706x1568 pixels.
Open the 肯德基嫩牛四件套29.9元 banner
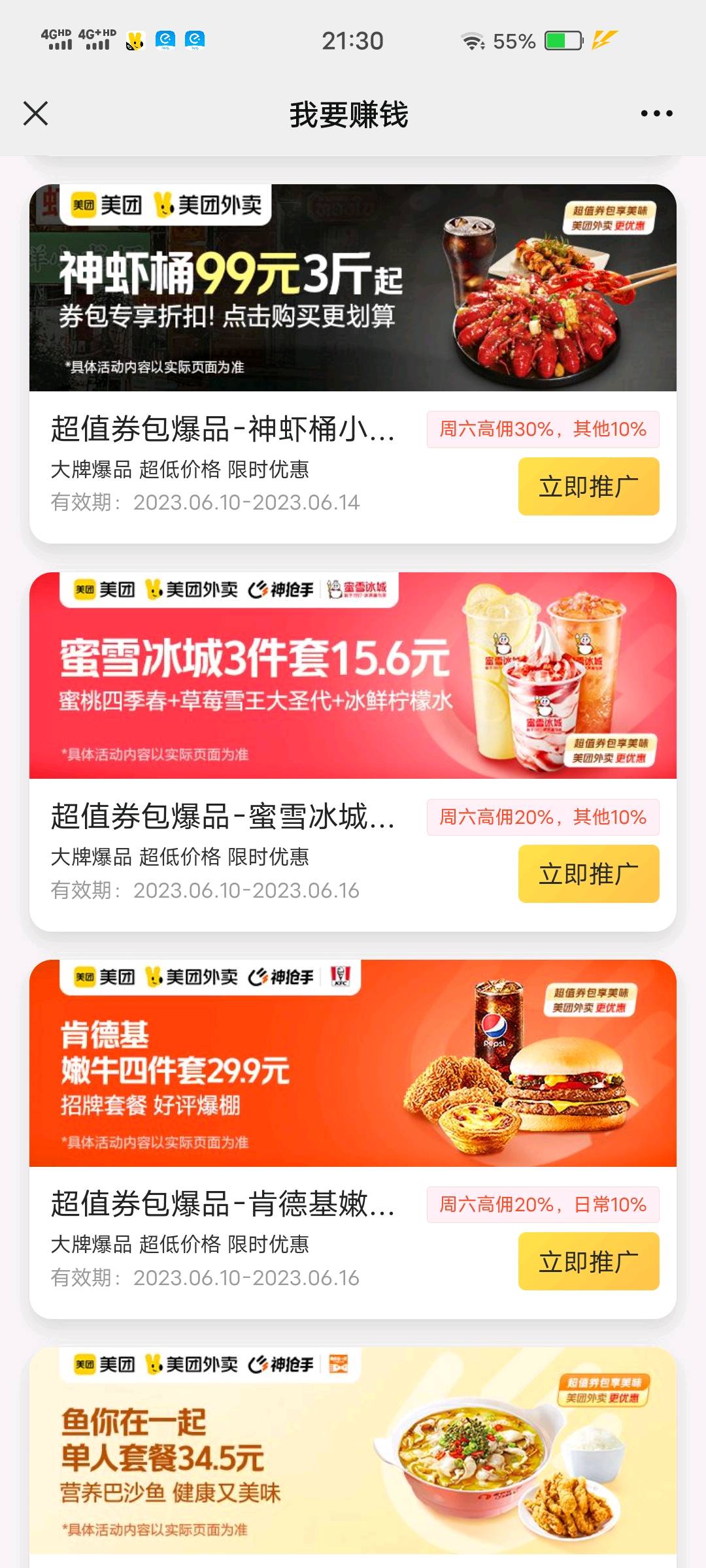coord(353,1063)
